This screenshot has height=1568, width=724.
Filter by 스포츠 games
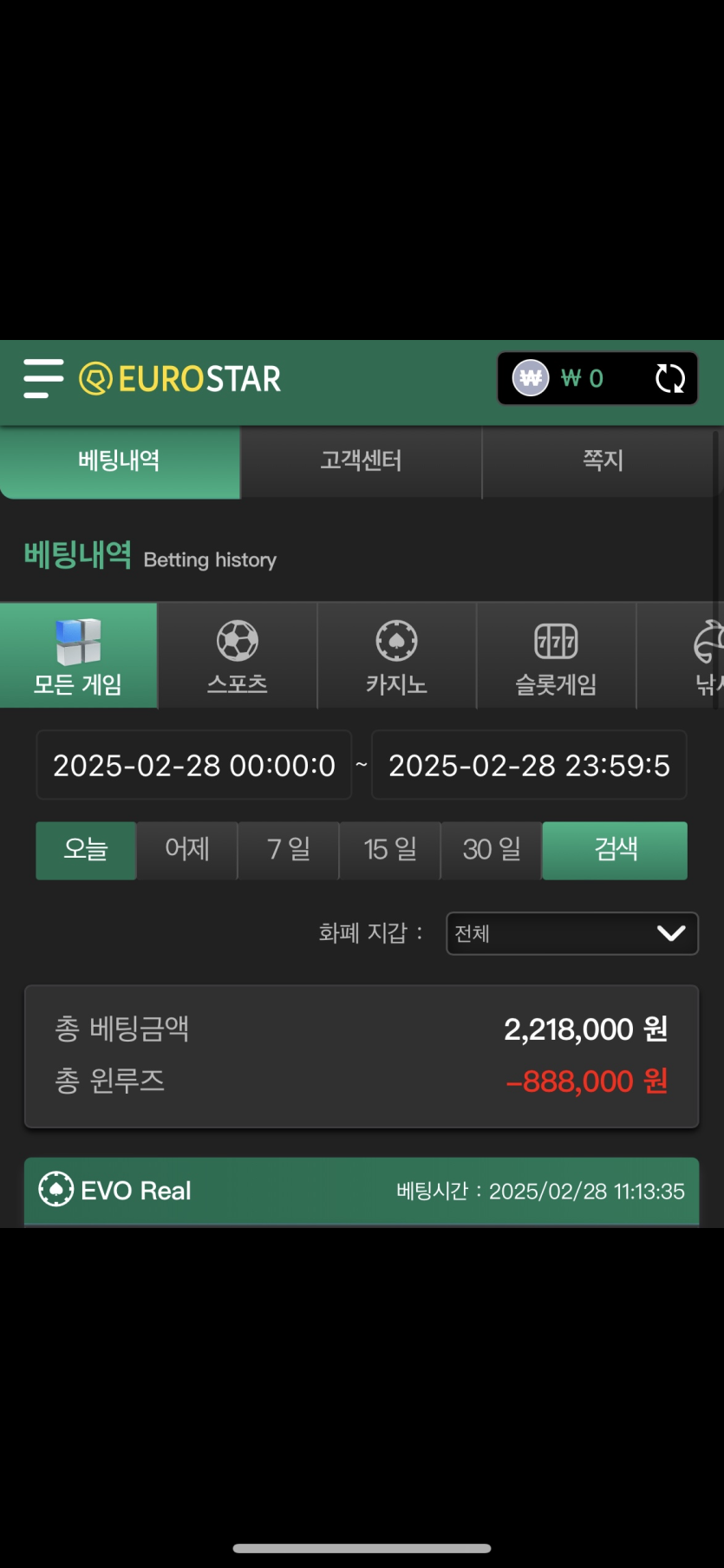coord(238,657)
